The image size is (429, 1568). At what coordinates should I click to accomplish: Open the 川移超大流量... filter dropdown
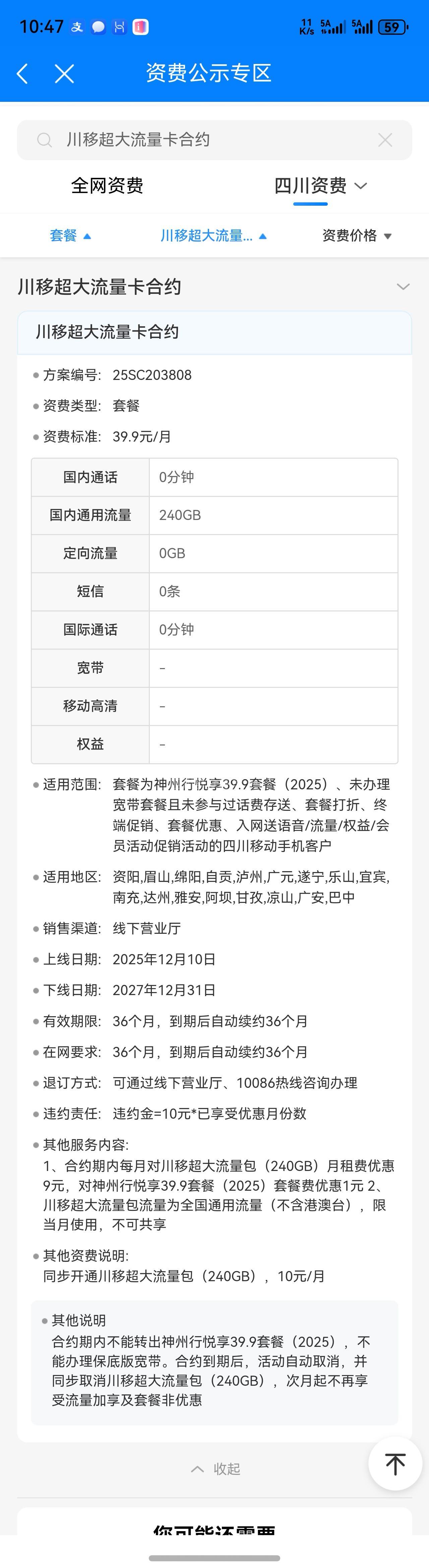pyautogui.click(x=213, y=236)
